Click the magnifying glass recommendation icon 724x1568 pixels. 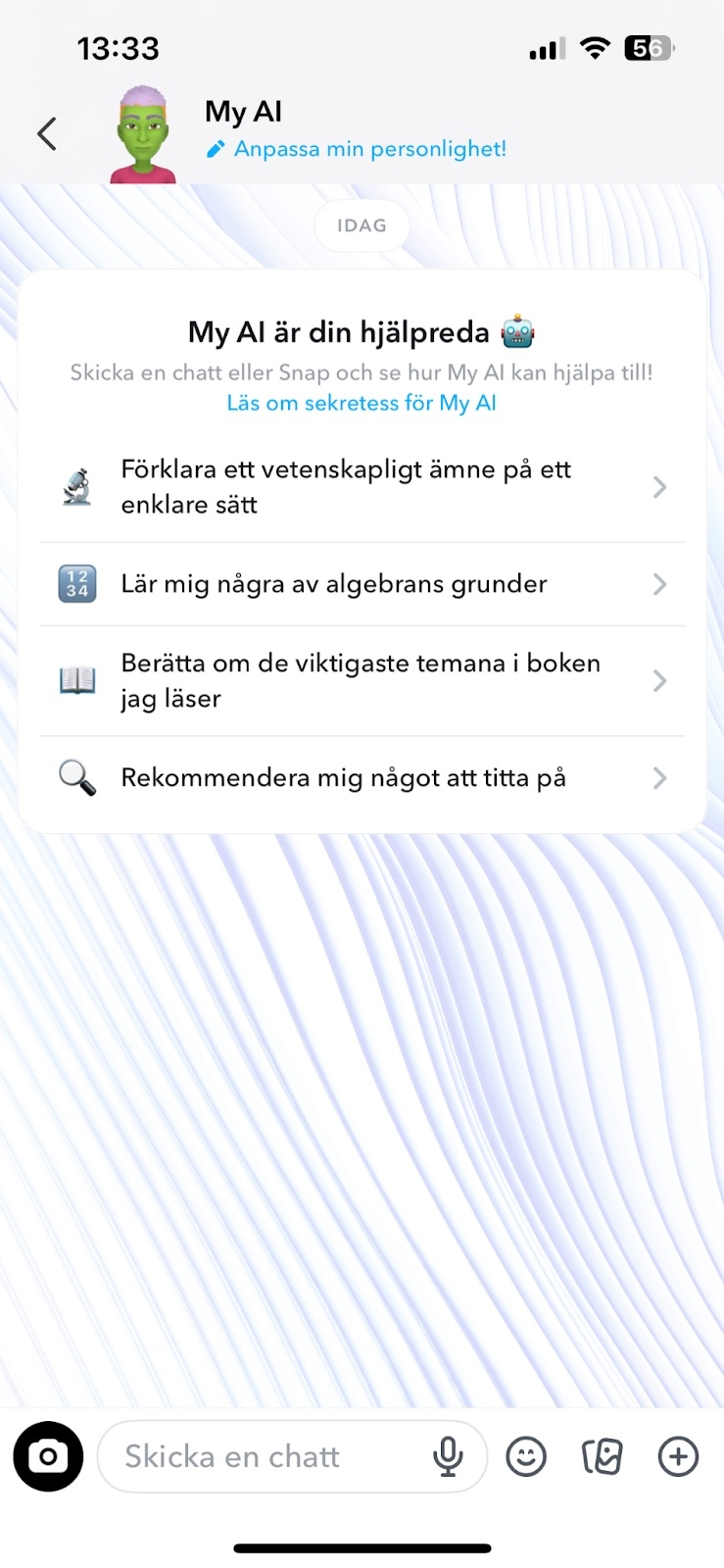(x=76, y=777)
